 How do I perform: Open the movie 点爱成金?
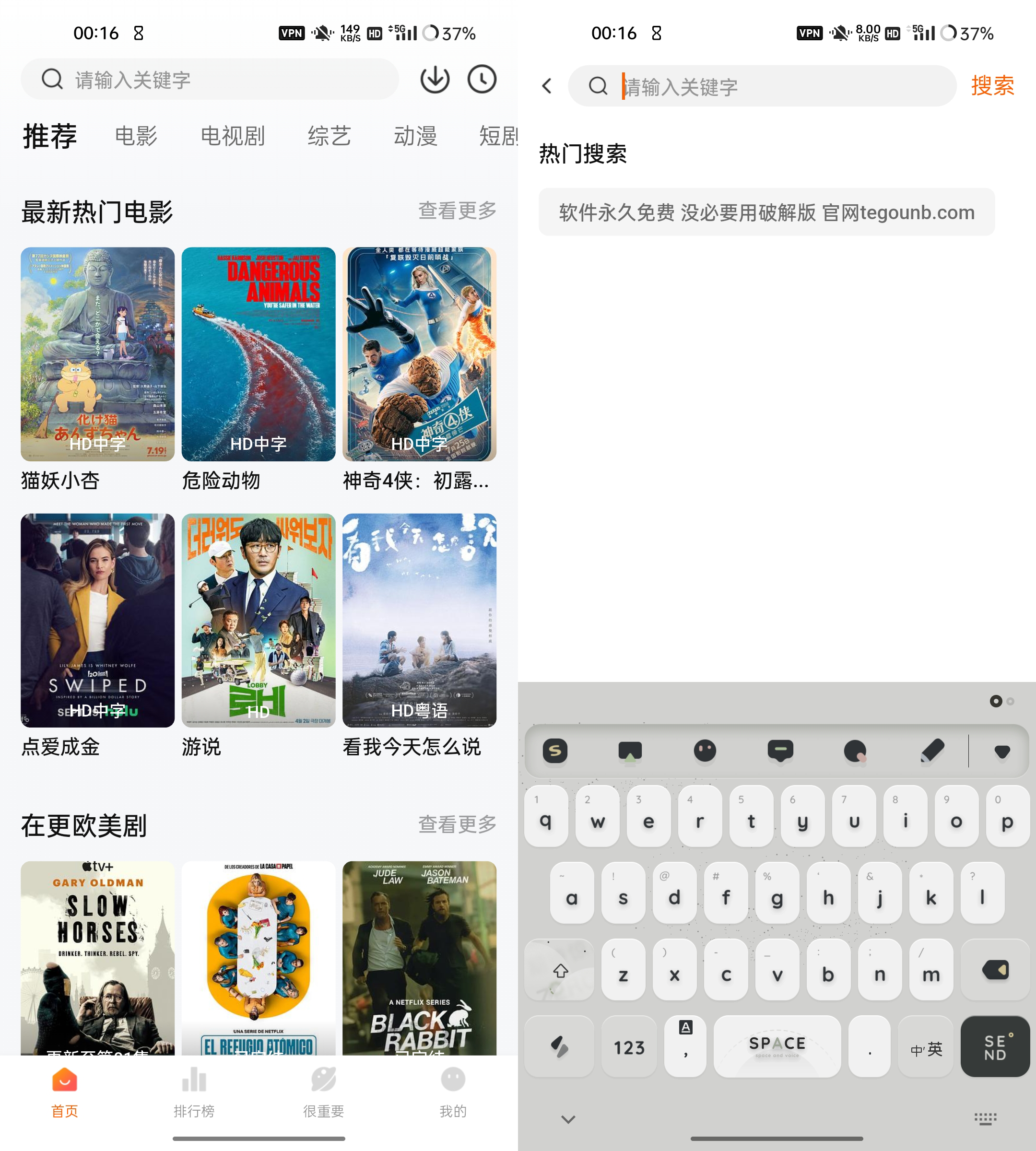(x=97, y=621)
